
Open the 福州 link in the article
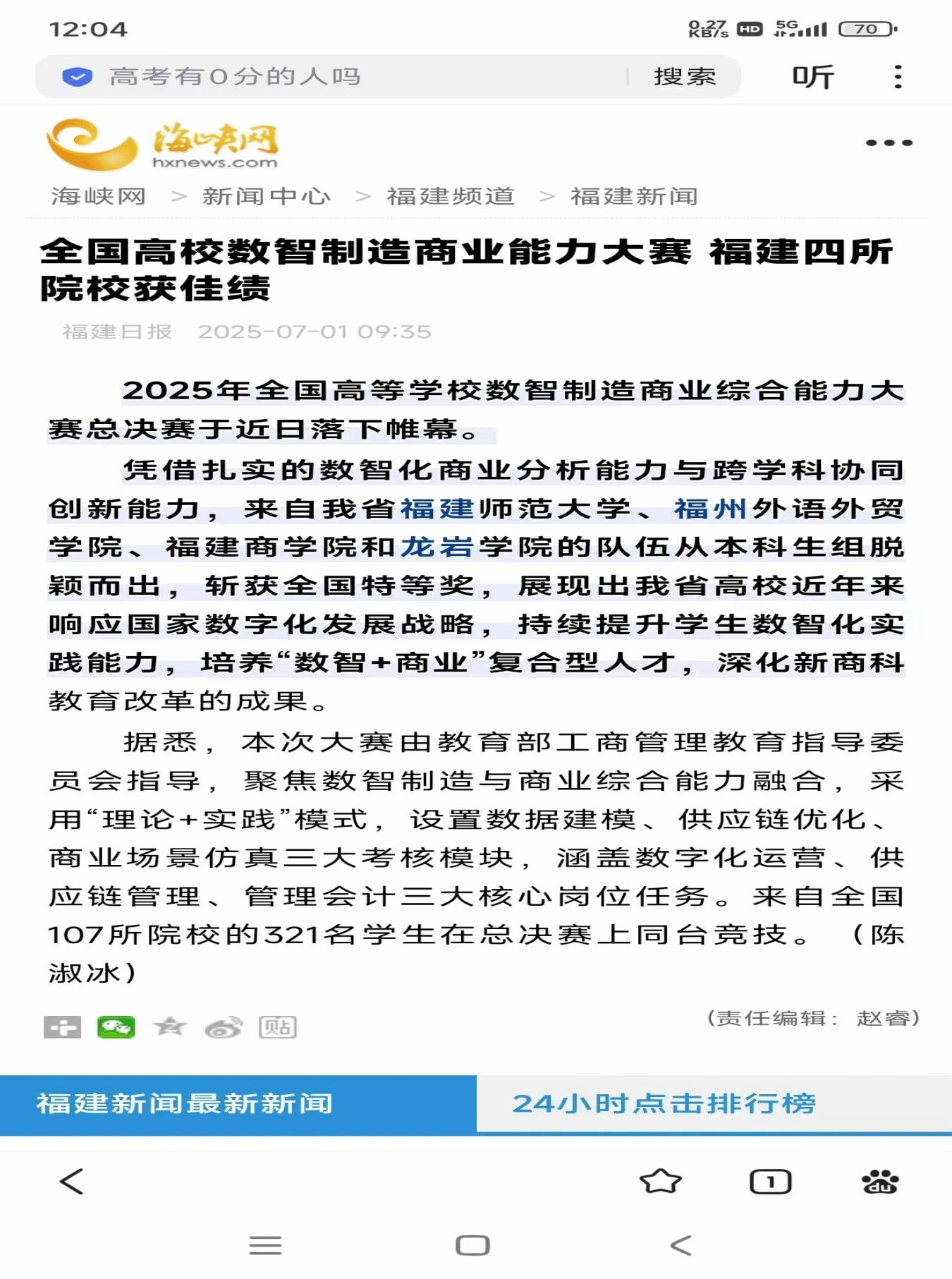(710, 509)
